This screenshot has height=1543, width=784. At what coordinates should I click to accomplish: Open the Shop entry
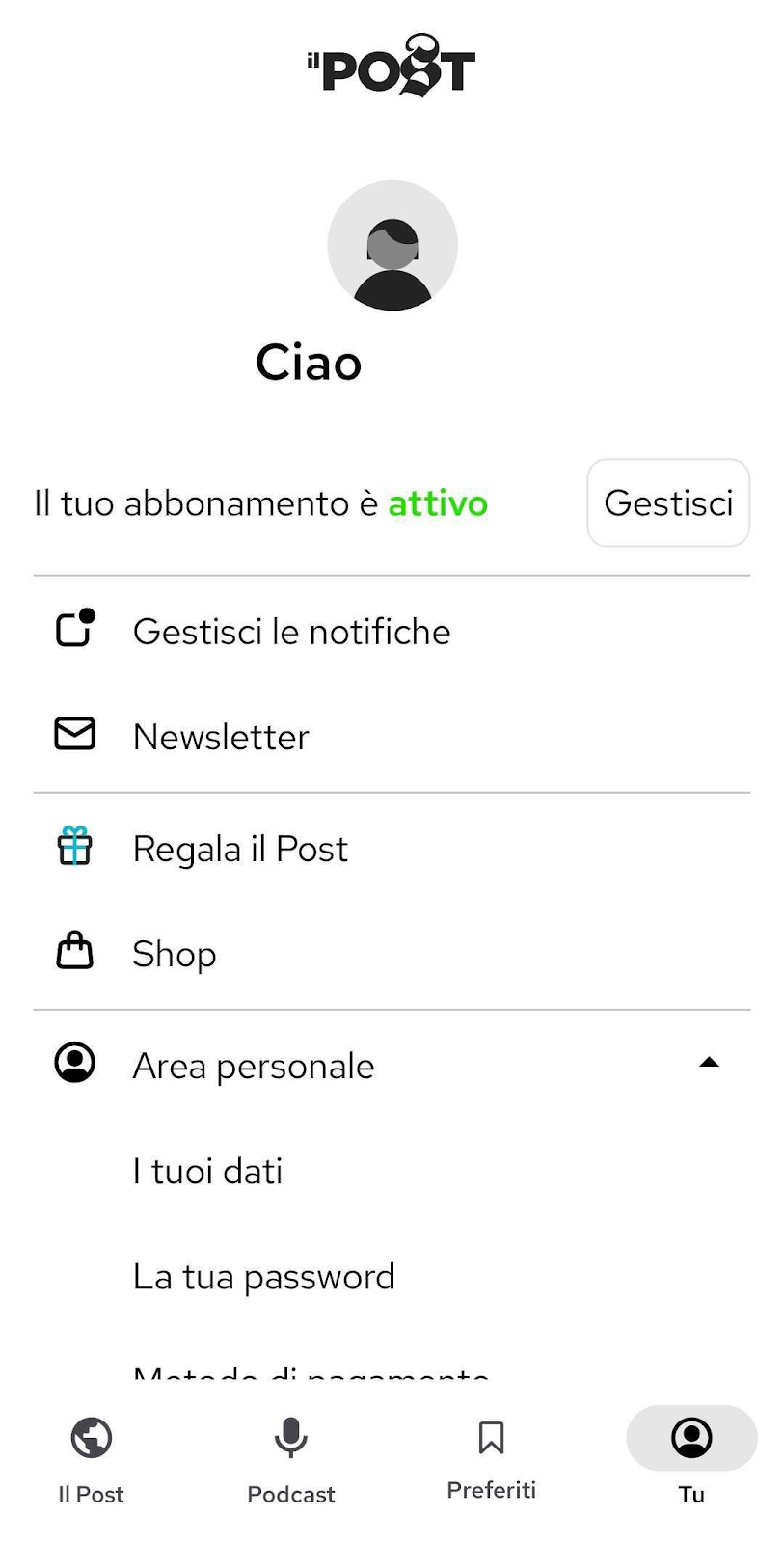(392, 954)
